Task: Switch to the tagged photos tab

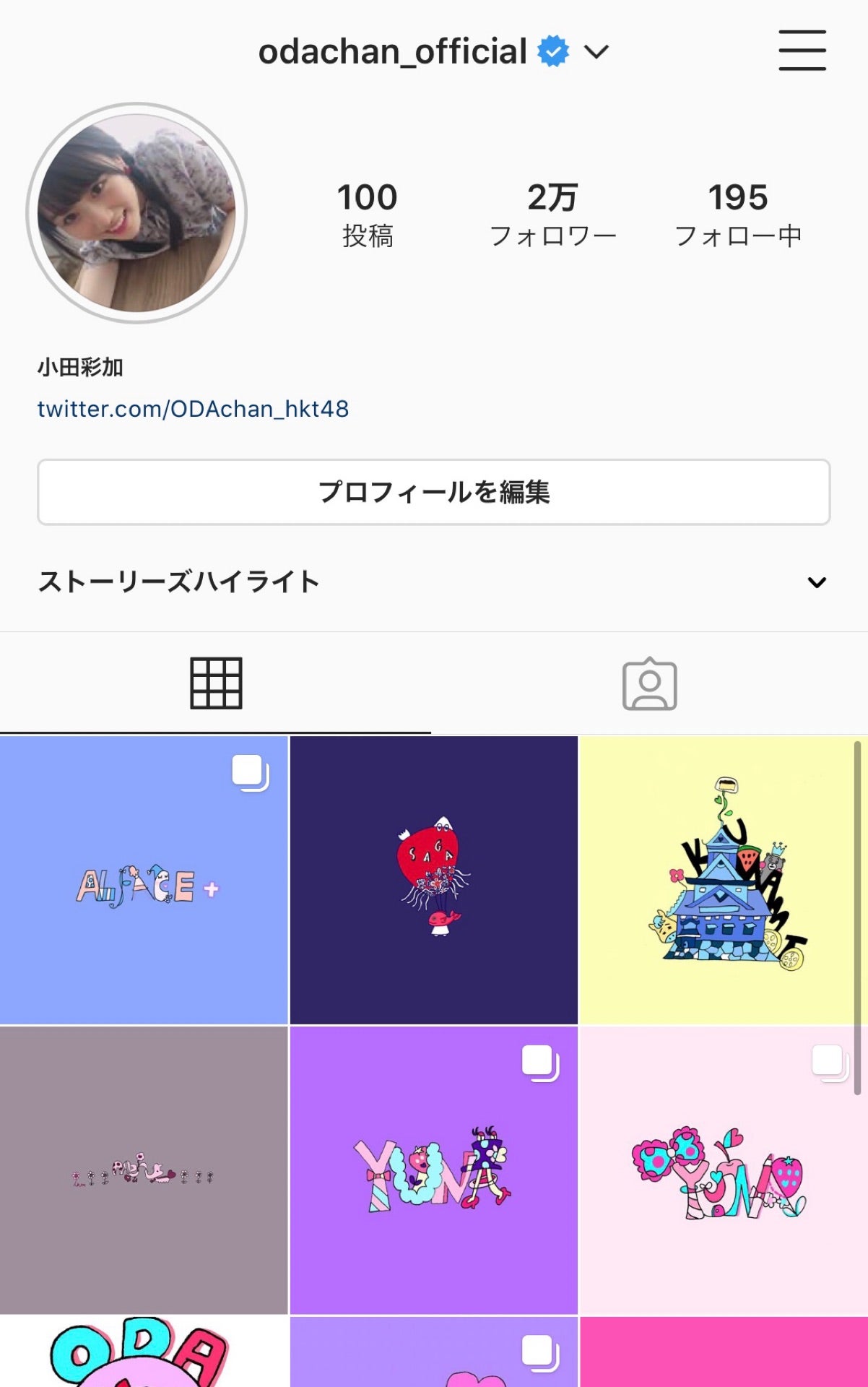Action: coord(649,683)
